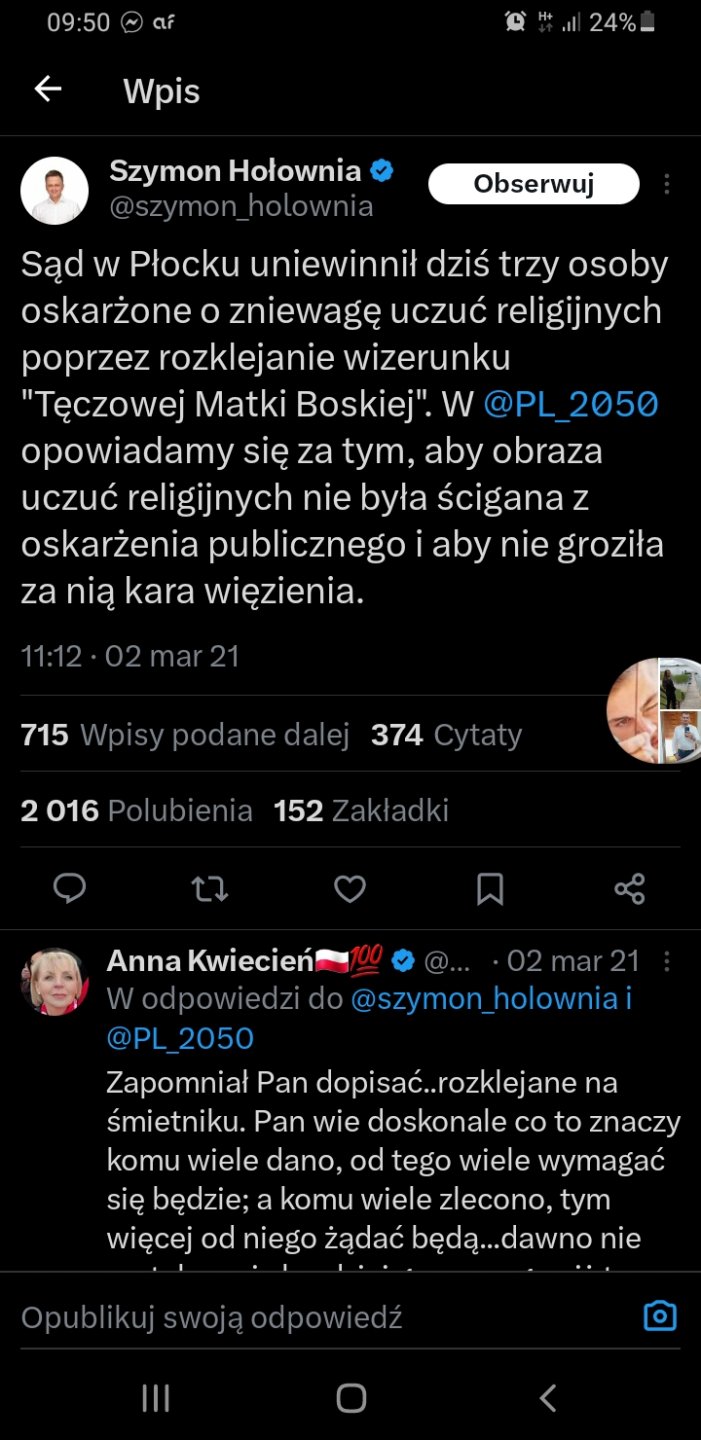This screenshot has width=701, height=1440.
Task: Share Szymon Hołownia's post
Action: [629, 888]
